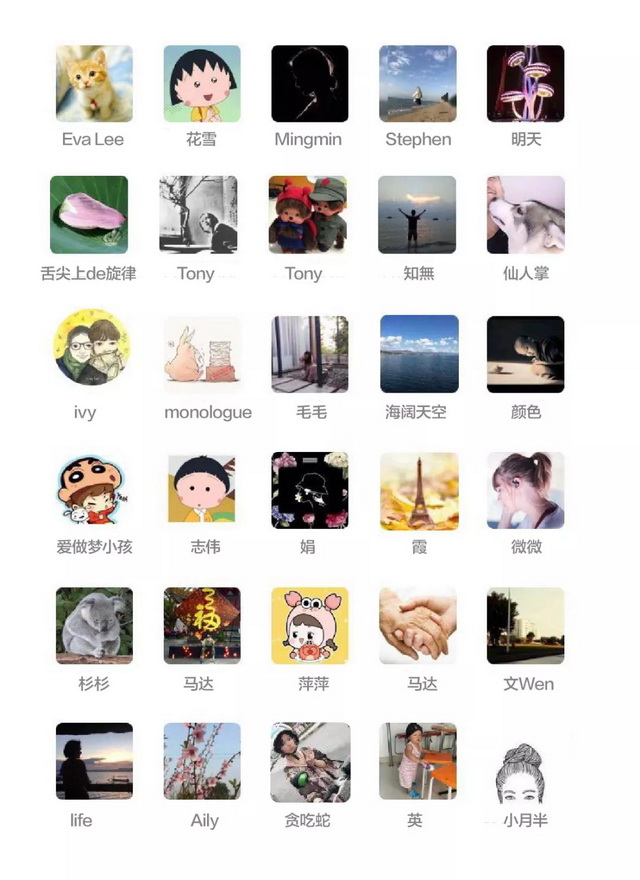Select member 明天
The height and width of the screenshot is (880, 640).
pos(525,84)
